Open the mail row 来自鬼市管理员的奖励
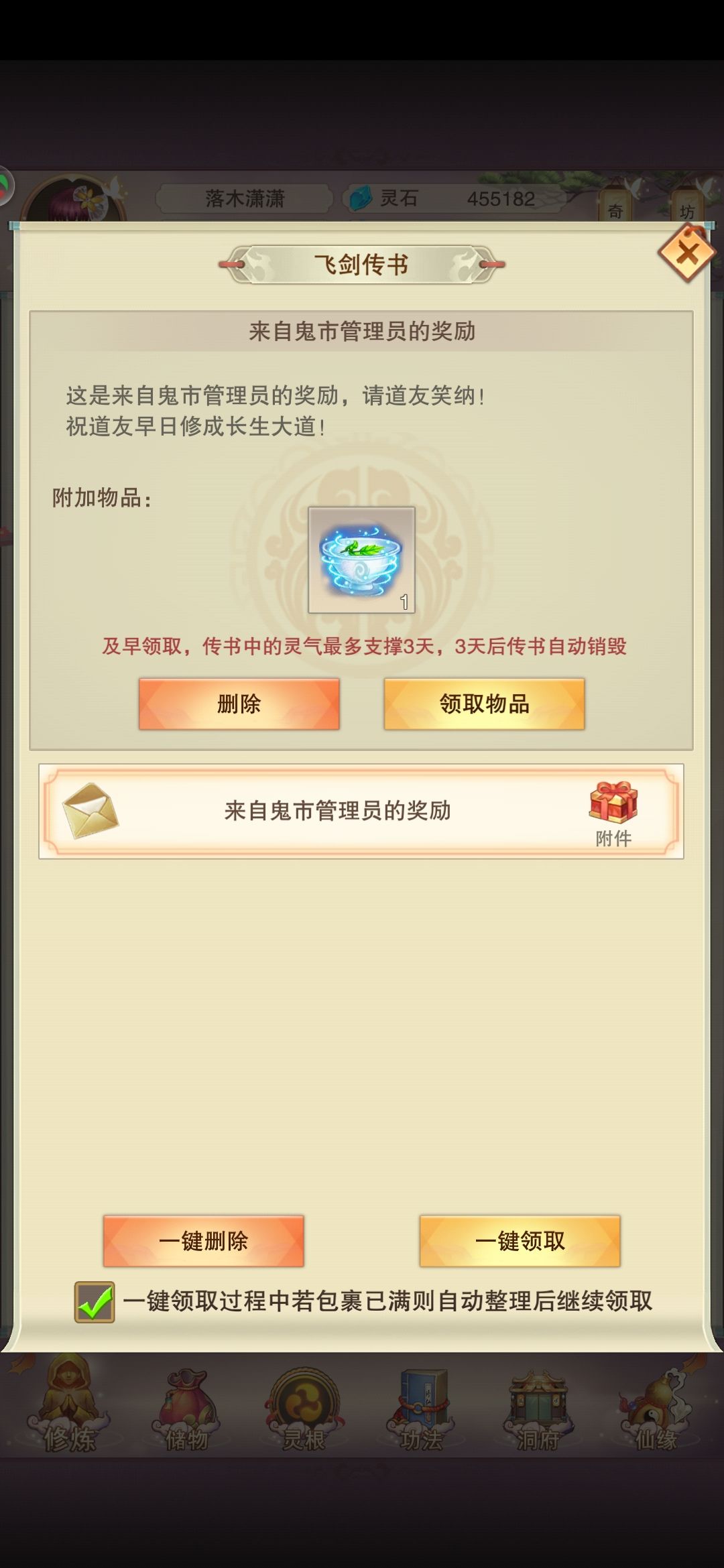Screen dimensions: 724x1568 [x=361, y=811]
